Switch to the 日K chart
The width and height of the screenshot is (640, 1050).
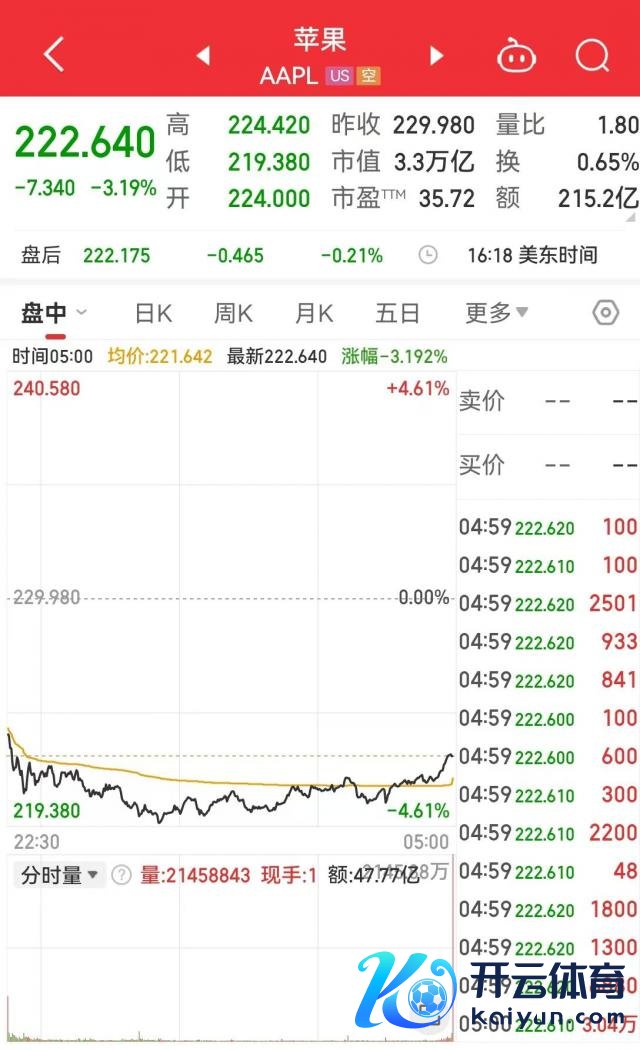153,313
